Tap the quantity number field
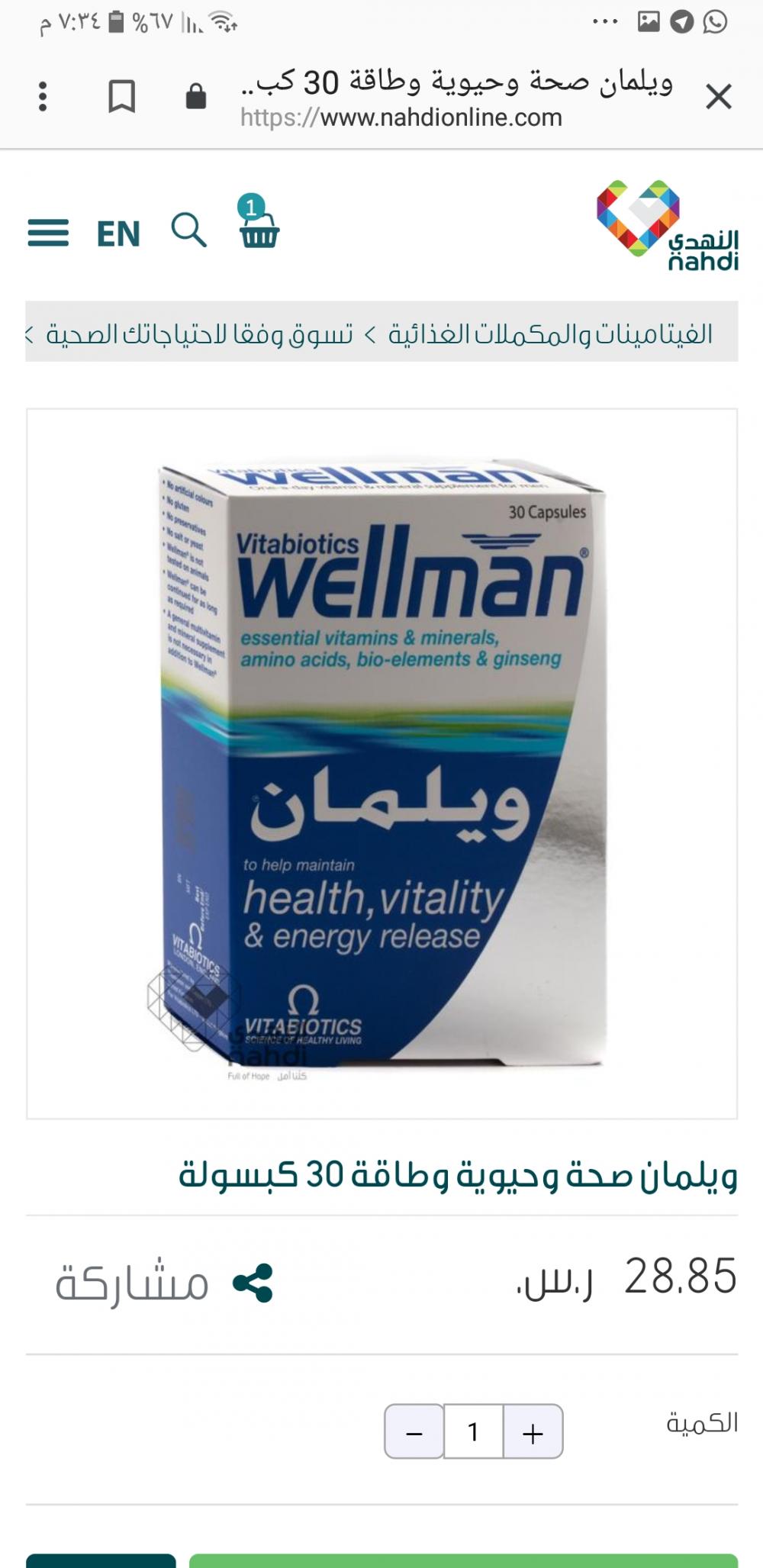763x1568 pixels. click(x=473, y=1432)
